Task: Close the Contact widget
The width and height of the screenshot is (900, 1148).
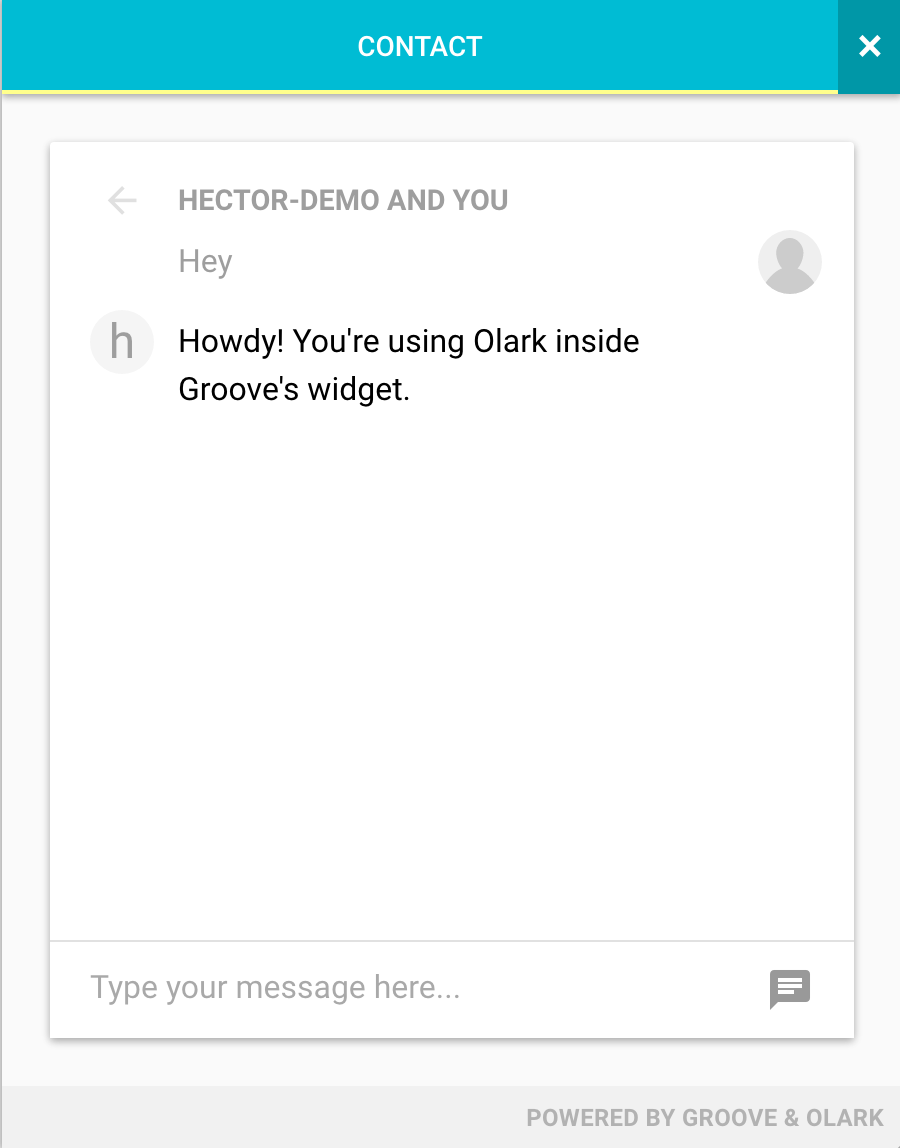Action: click(x=869, y=46)
